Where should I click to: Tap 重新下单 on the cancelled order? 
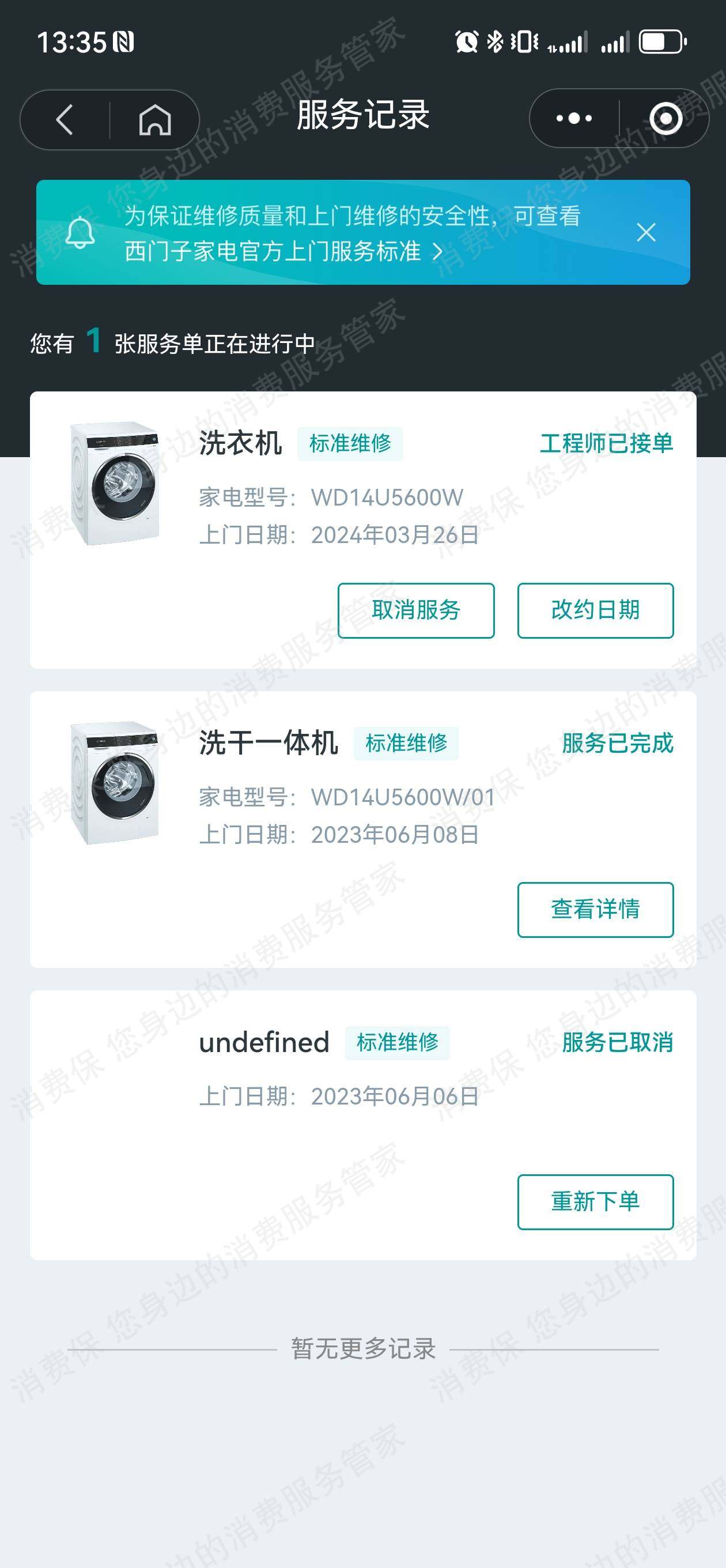click(x=595, y=1201)
